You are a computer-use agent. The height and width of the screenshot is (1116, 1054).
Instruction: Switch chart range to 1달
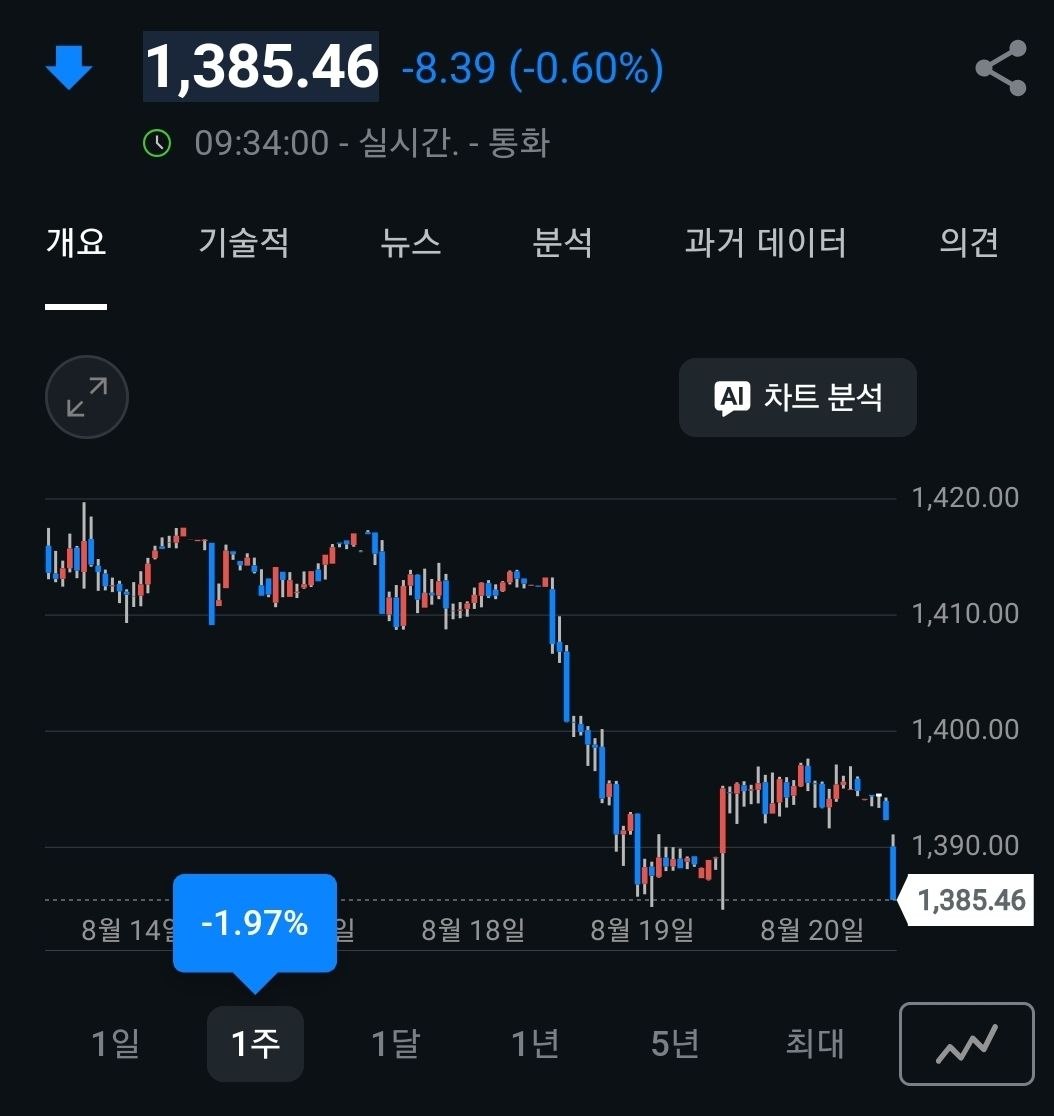pos(396,1044)
